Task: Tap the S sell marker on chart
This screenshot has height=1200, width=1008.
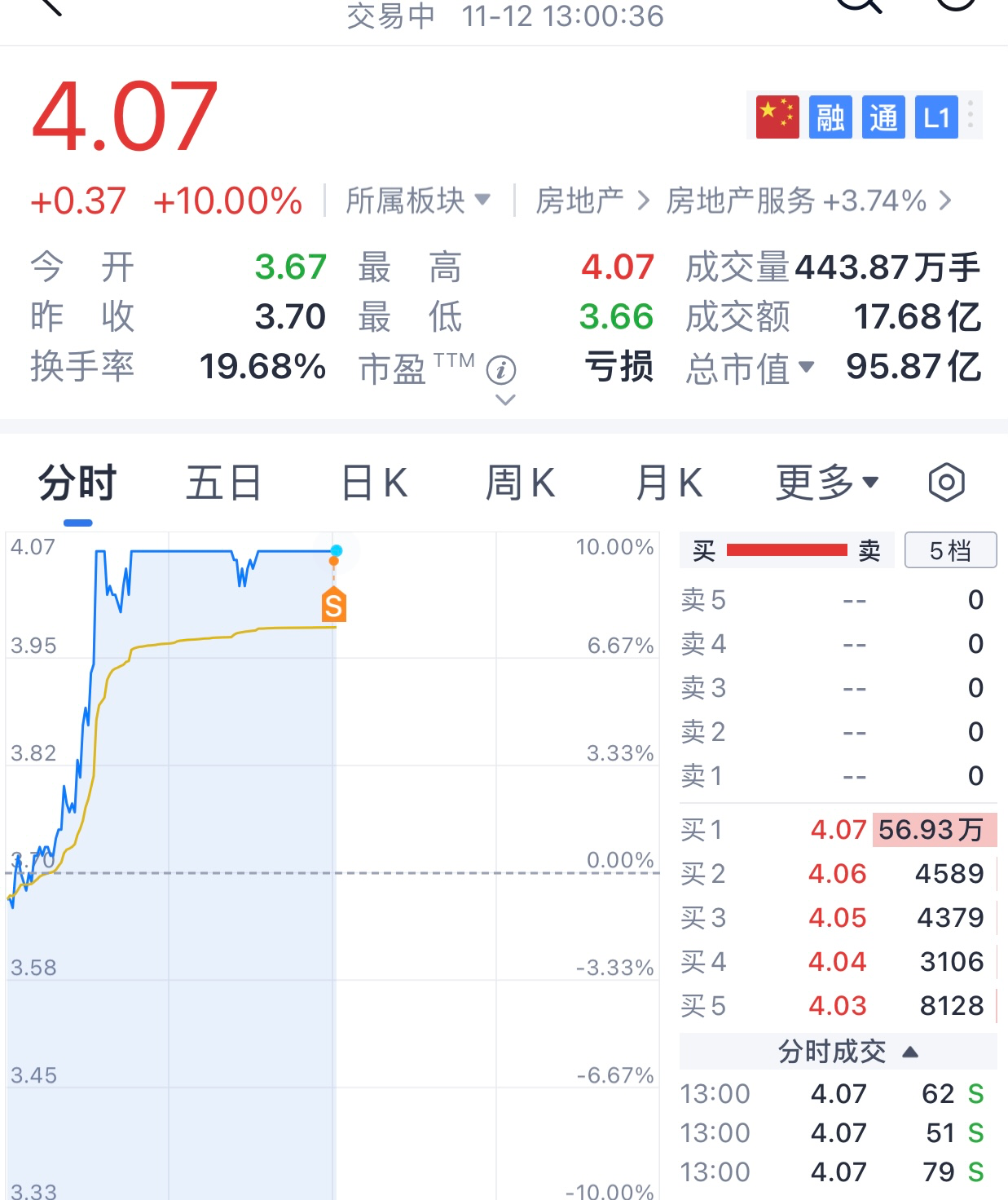Action: [334, 606]
